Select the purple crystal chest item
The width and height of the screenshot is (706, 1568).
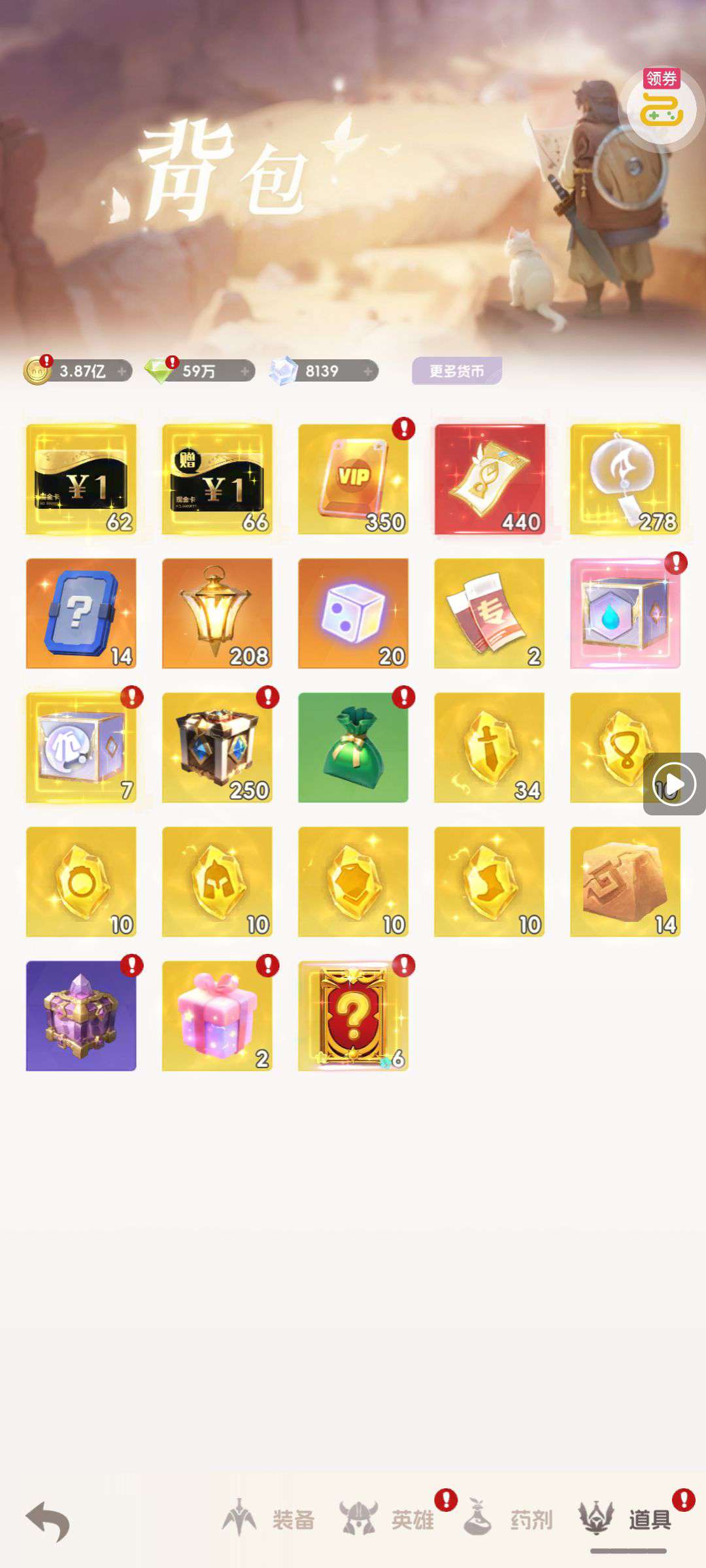click(81, 1015)
